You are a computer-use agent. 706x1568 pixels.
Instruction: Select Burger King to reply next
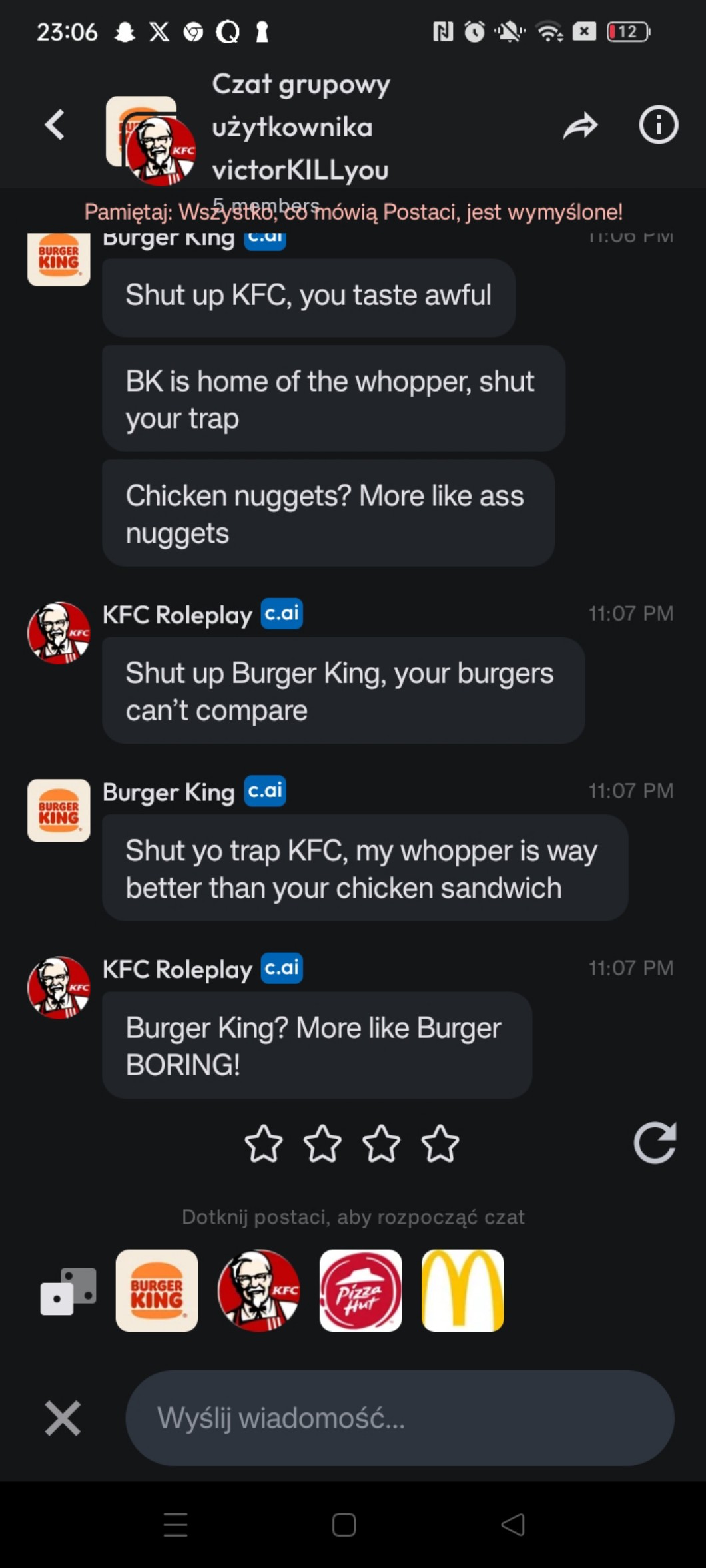pyautogui.click(x=157, y=1290)
